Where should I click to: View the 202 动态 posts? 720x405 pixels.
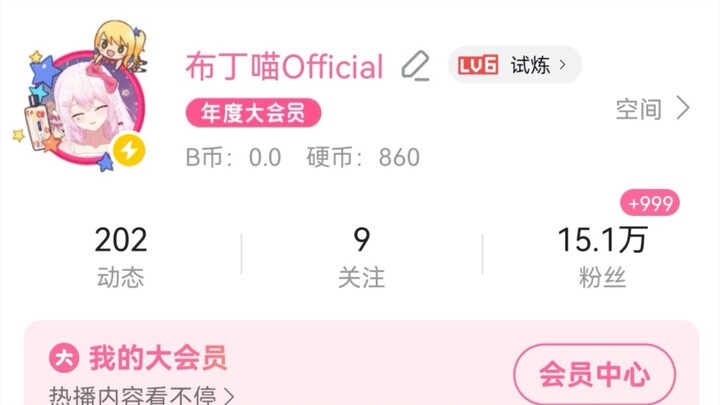point(122,256)
